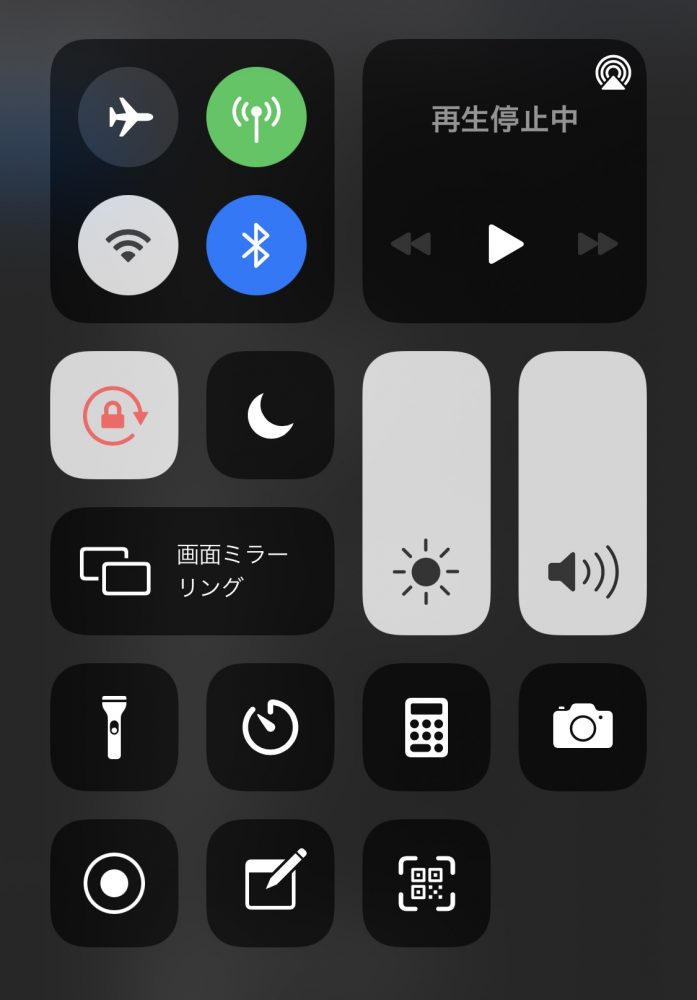Play the paused media
Viewport: 697px width, 1000px height.
pos(505,244)
